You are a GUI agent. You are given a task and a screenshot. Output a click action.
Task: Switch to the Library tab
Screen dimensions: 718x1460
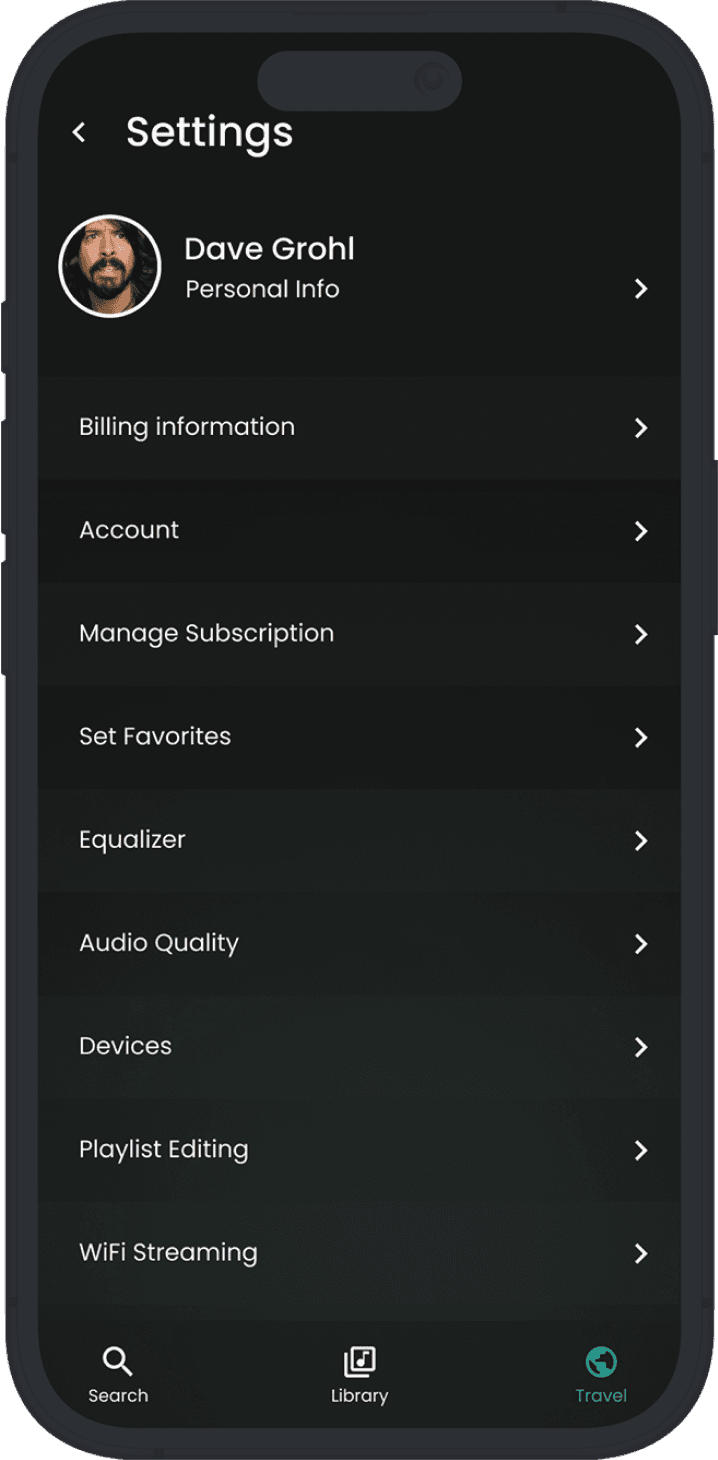pos(359,1374)
